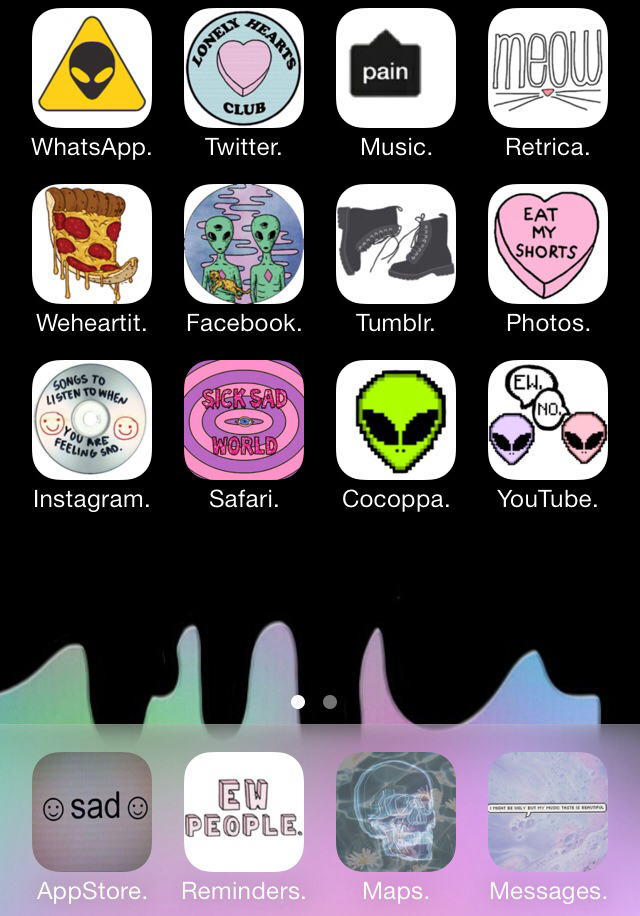640x916 pixels.
Task: Open the Photos app
Action: 548,244
